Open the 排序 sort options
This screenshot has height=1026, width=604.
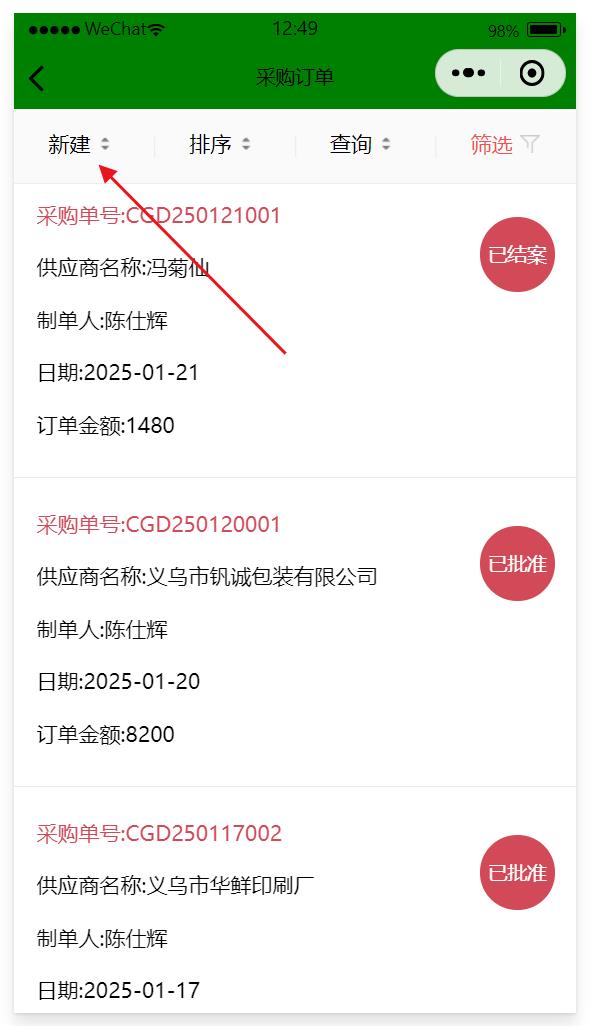220,145
